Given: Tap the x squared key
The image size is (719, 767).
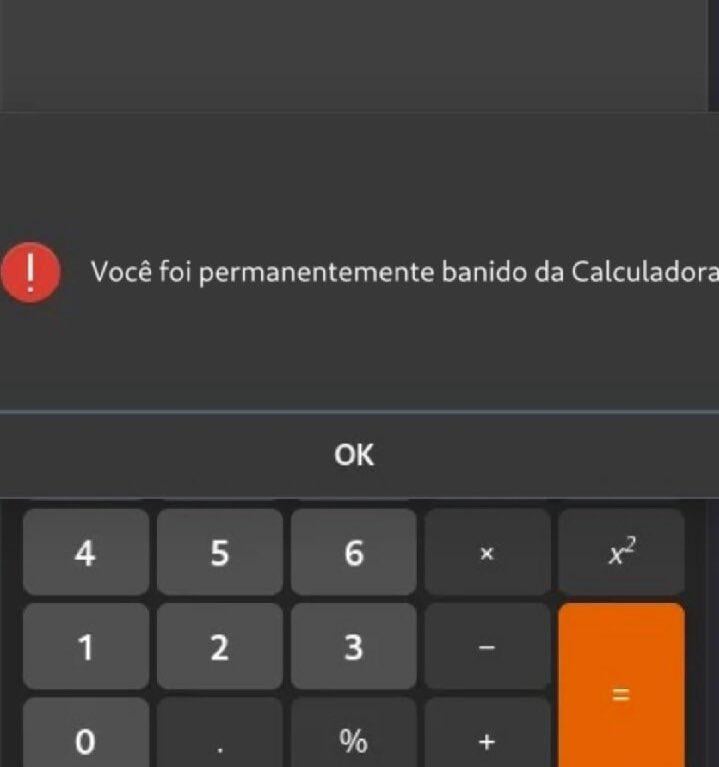Looking at the screenshot, I should pyautogui.click(x=621, y=553).
